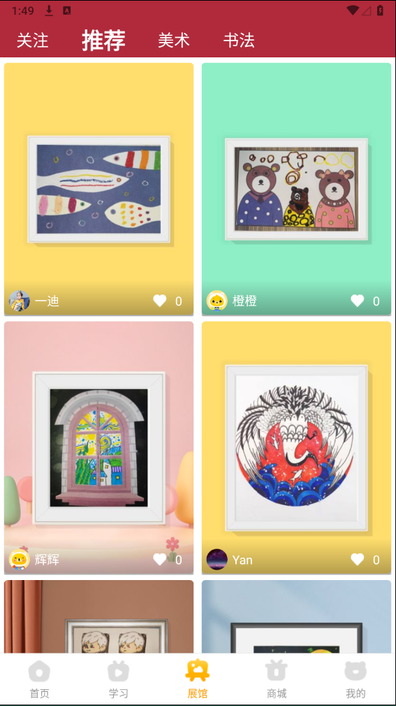Switch to the 我的 tab

tap(356, 679)
